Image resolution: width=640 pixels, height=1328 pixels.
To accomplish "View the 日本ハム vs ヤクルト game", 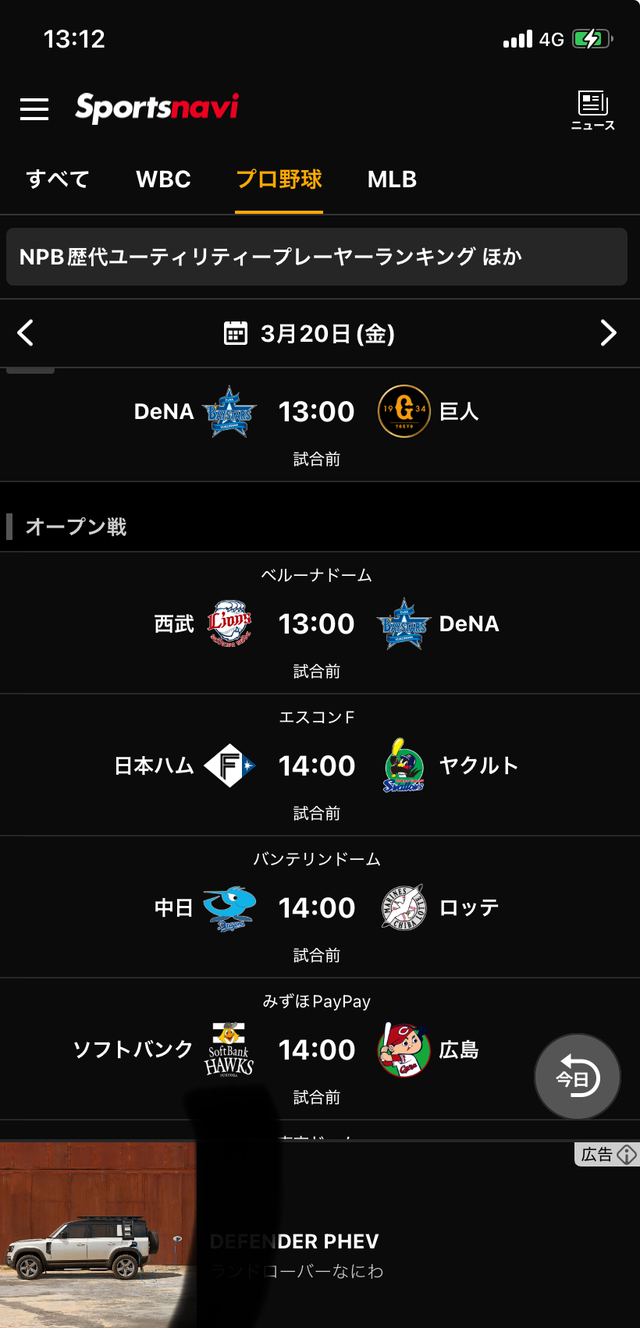I will pyautogui.click(x=317, y=766).
